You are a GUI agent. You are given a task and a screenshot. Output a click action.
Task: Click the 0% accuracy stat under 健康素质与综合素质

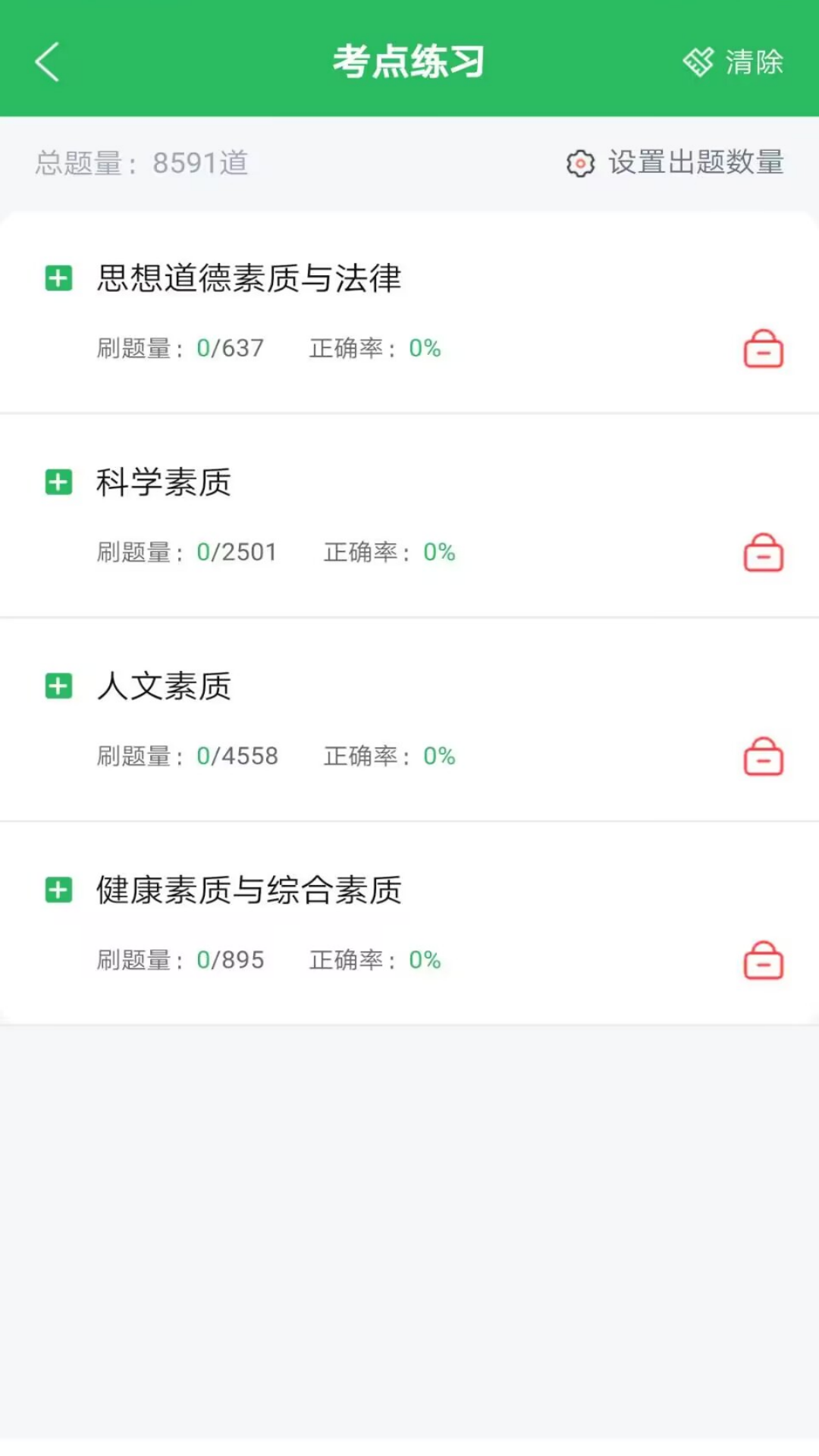425,960
